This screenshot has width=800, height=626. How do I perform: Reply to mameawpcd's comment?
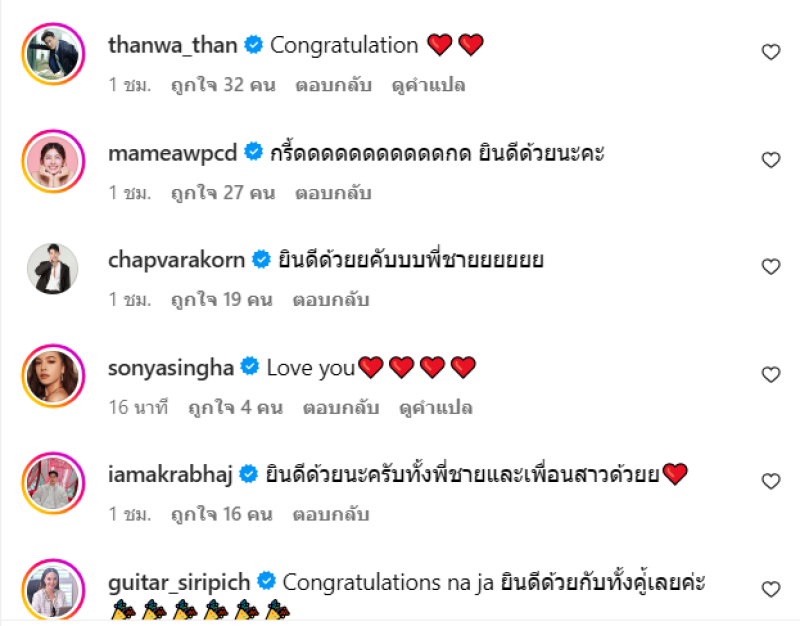(x=333, y=193)
